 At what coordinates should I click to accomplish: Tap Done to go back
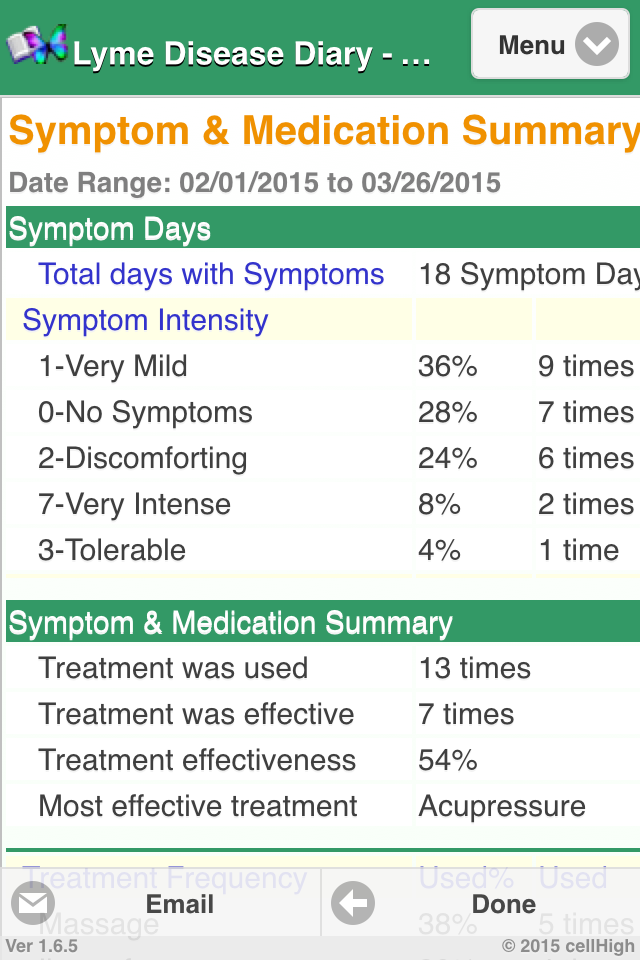481,903
